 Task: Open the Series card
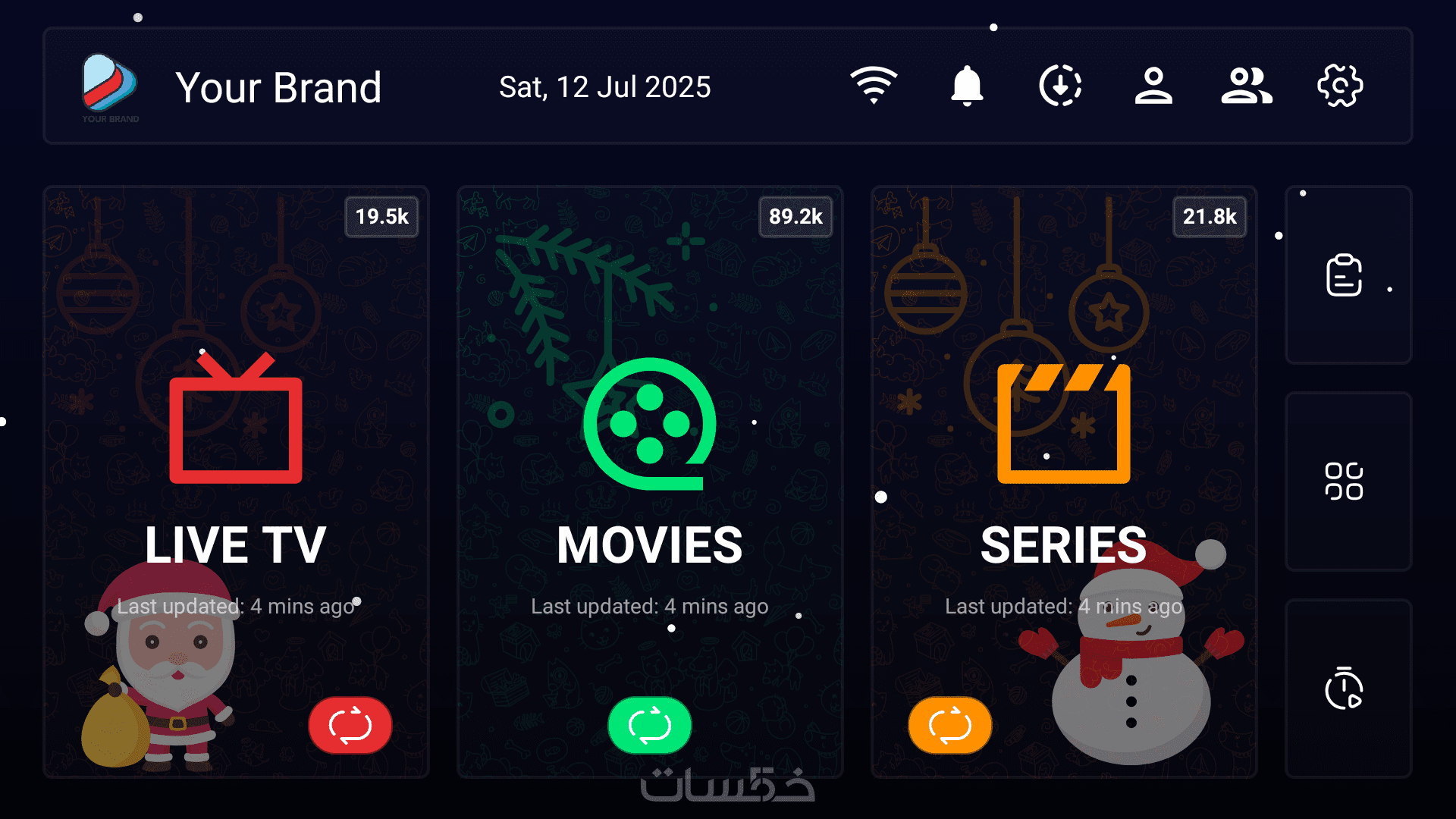[x=1063, y=455]
